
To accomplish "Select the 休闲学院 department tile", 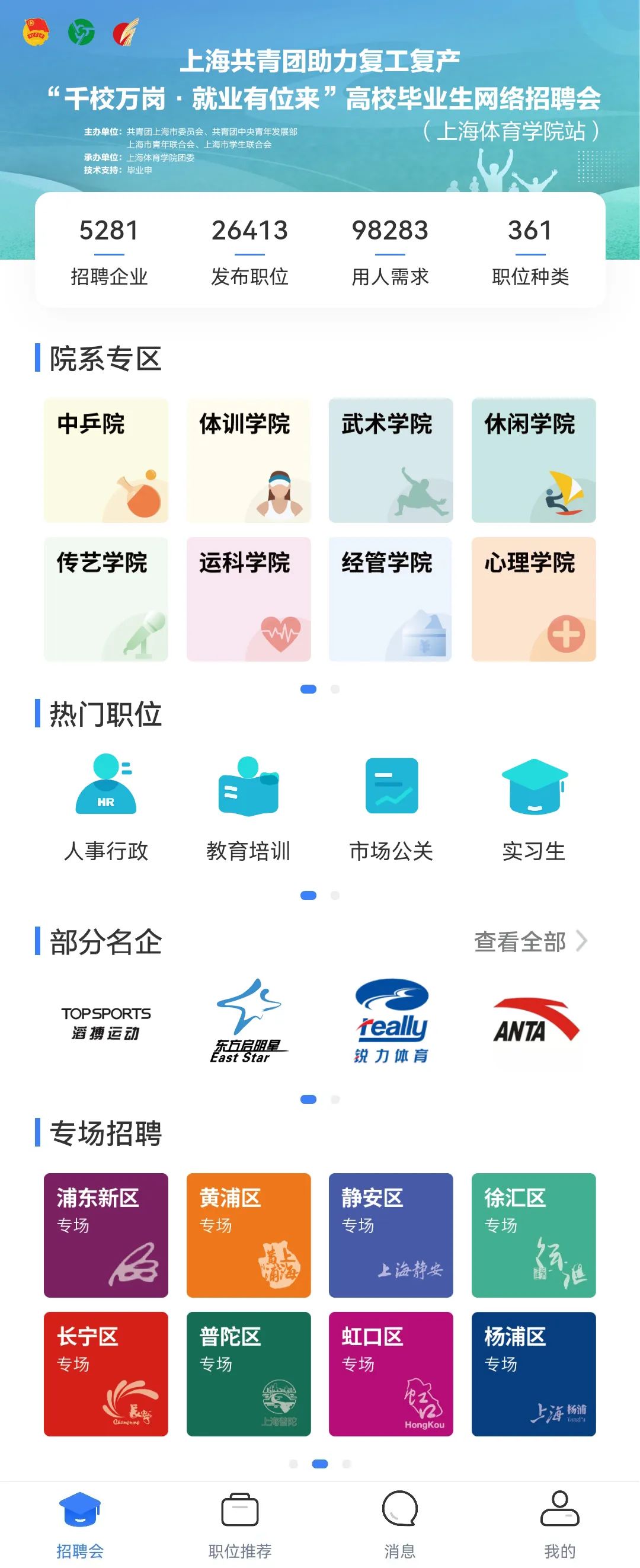I will [x=533, y=460].
